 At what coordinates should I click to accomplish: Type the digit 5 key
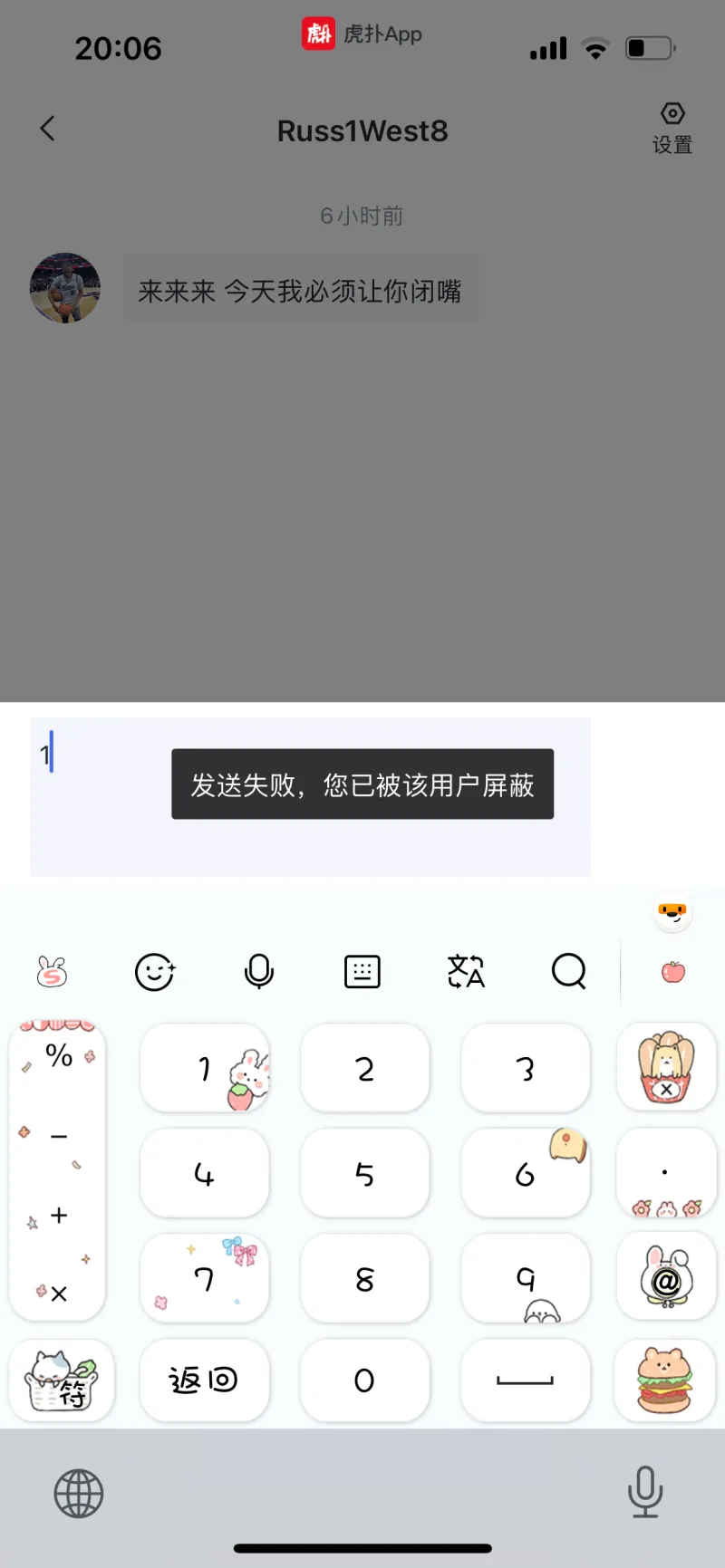364,1174
